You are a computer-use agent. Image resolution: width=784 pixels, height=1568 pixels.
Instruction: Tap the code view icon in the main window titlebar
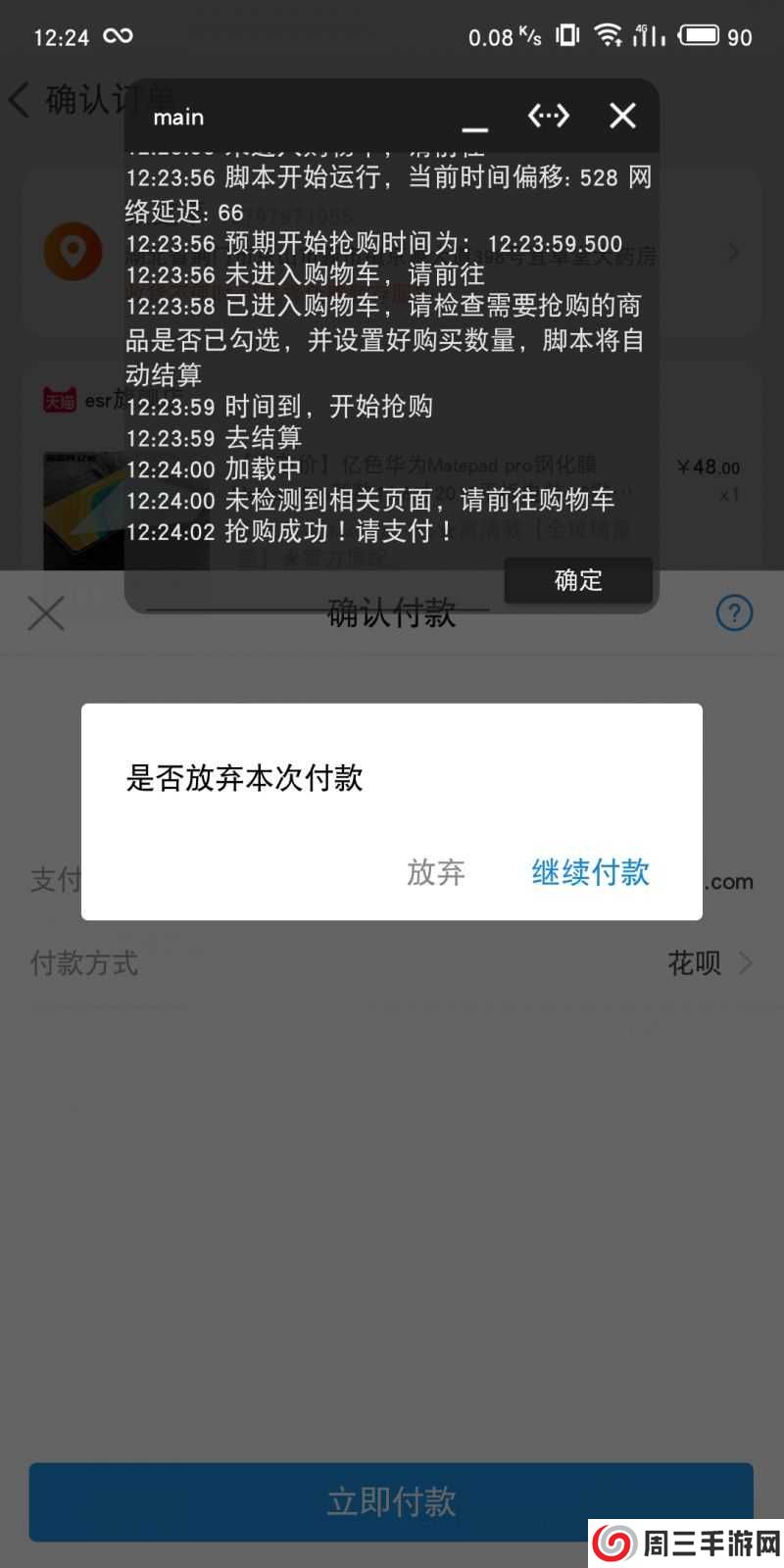coord(549,117)
